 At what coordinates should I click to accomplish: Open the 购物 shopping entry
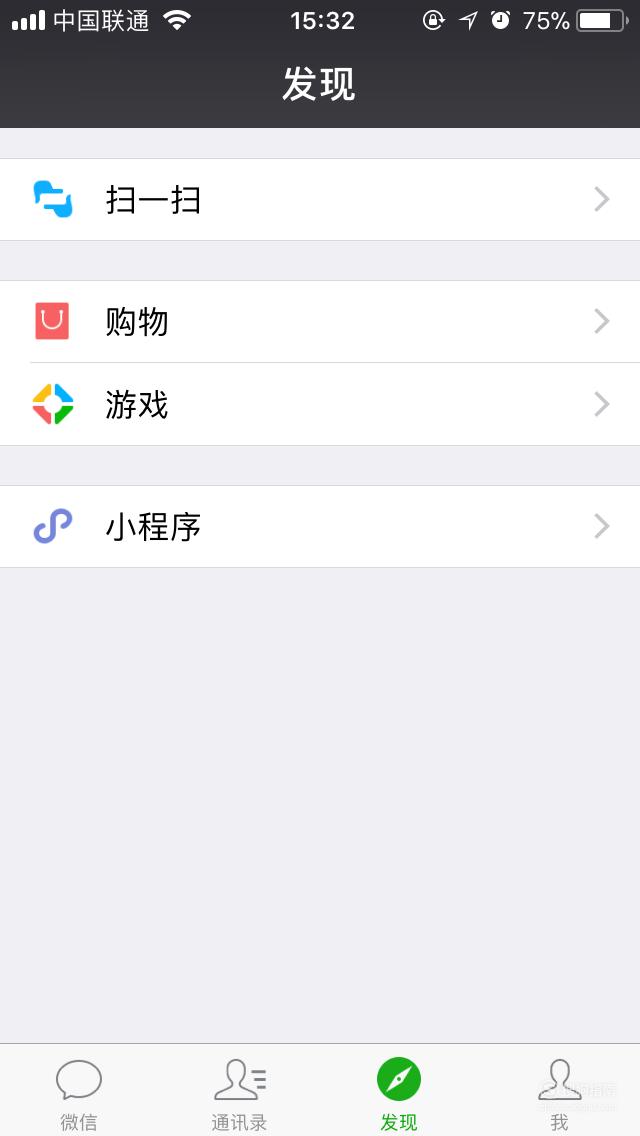(x=320, y=322)
